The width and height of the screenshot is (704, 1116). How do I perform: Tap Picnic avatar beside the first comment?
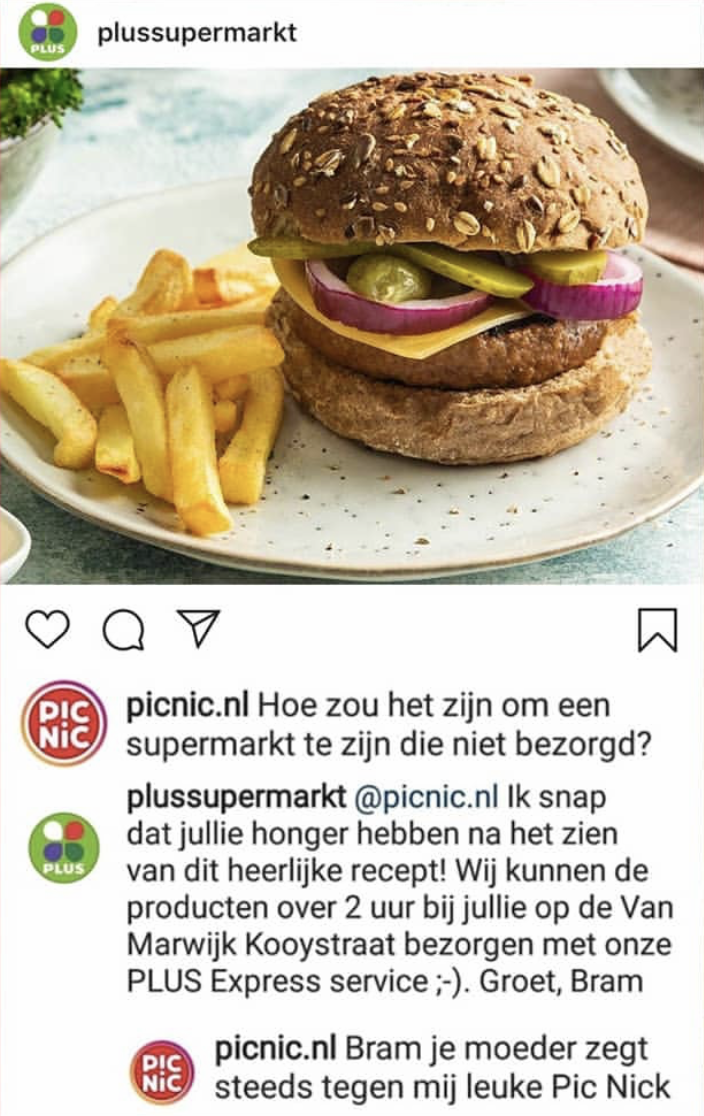coord(63,723)
